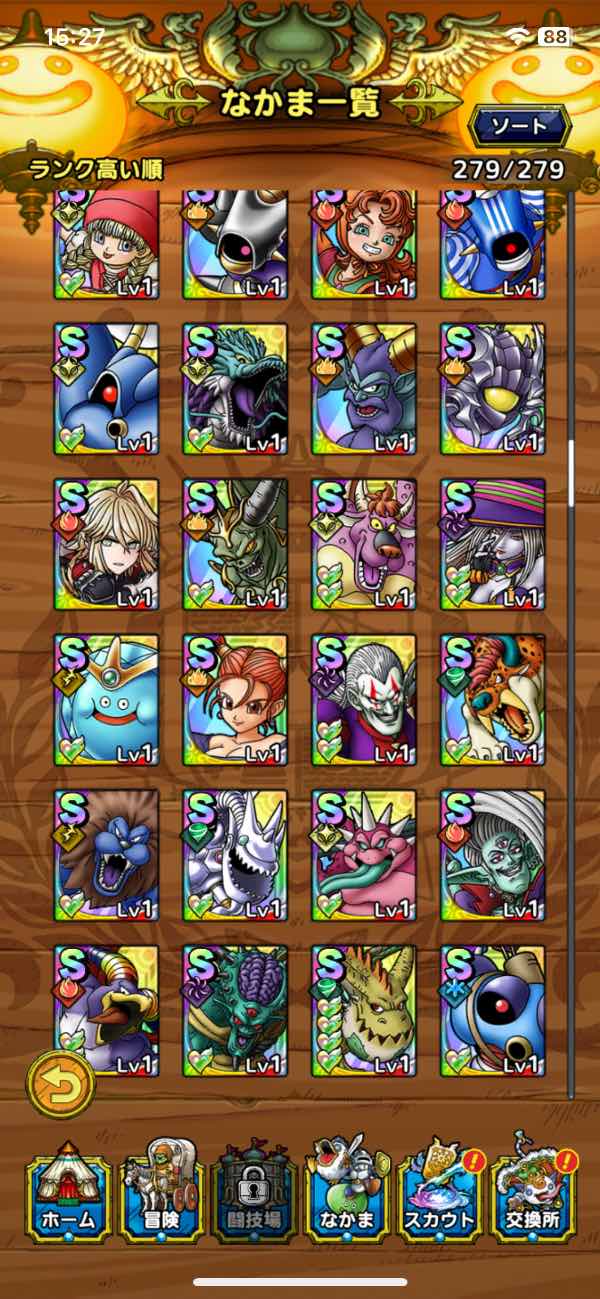Open the red-haired girl with ponytail card

[x=236, y=700]
